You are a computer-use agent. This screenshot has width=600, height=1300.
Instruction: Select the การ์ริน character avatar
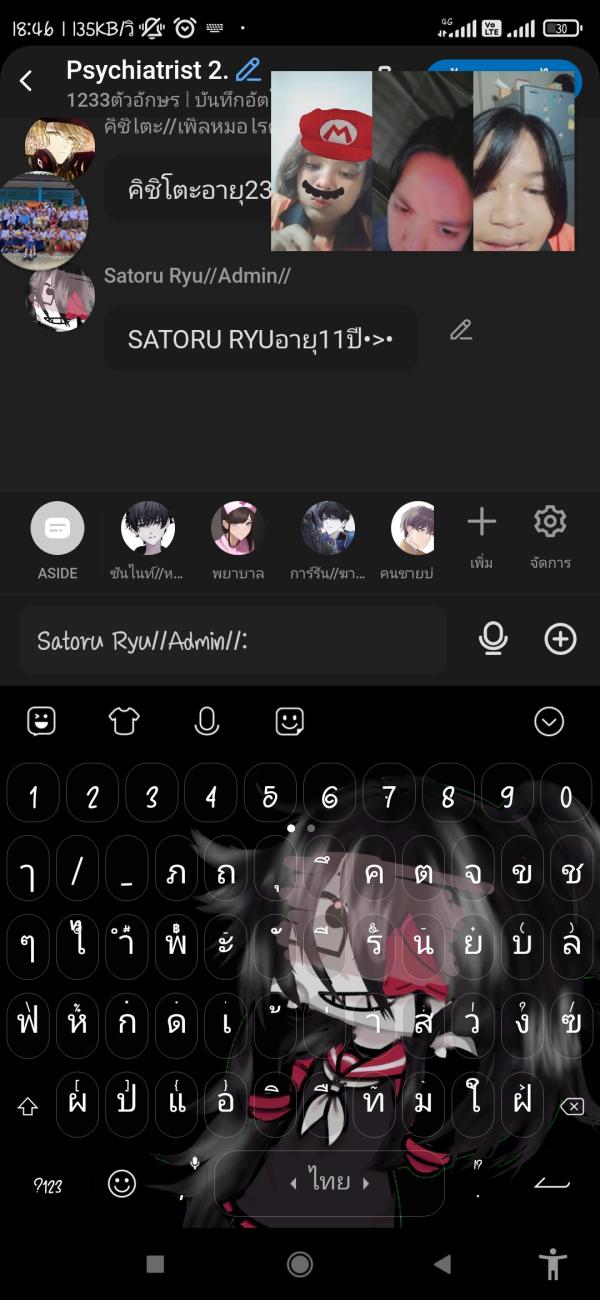[x=329, y=529]
